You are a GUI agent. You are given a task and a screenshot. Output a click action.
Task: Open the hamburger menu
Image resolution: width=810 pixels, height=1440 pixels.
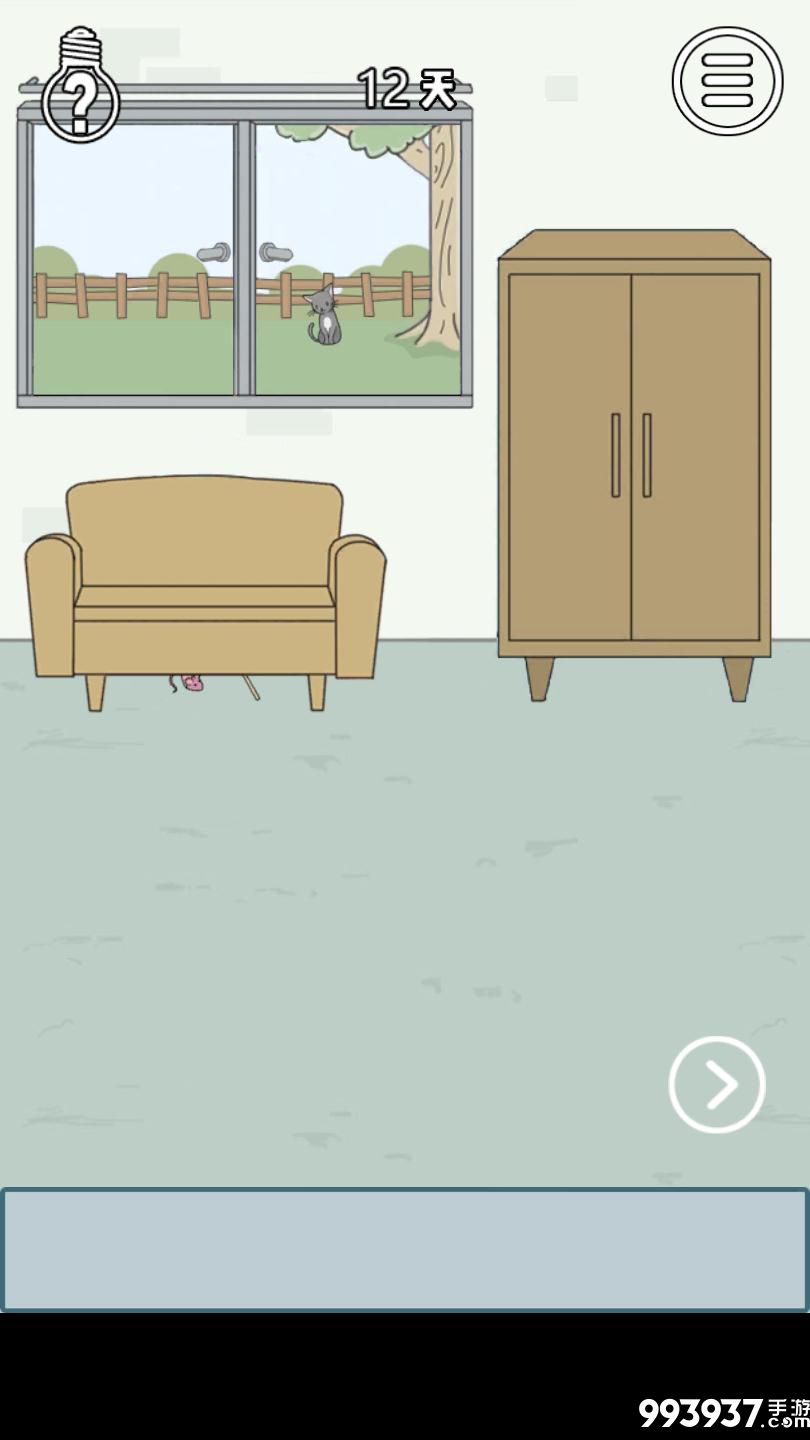coord(727,81)
